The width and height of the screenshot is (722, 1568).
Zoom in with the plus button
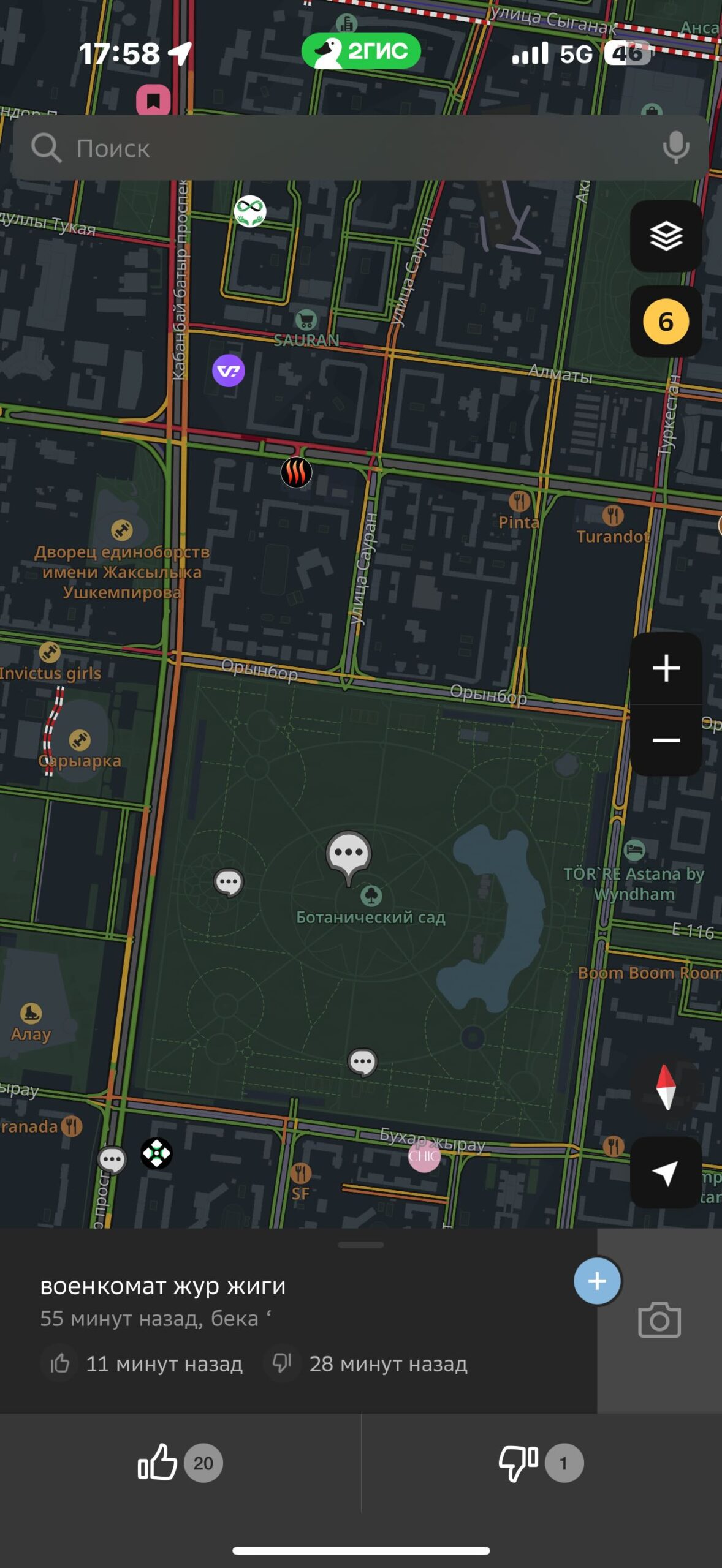click(666, 668)
